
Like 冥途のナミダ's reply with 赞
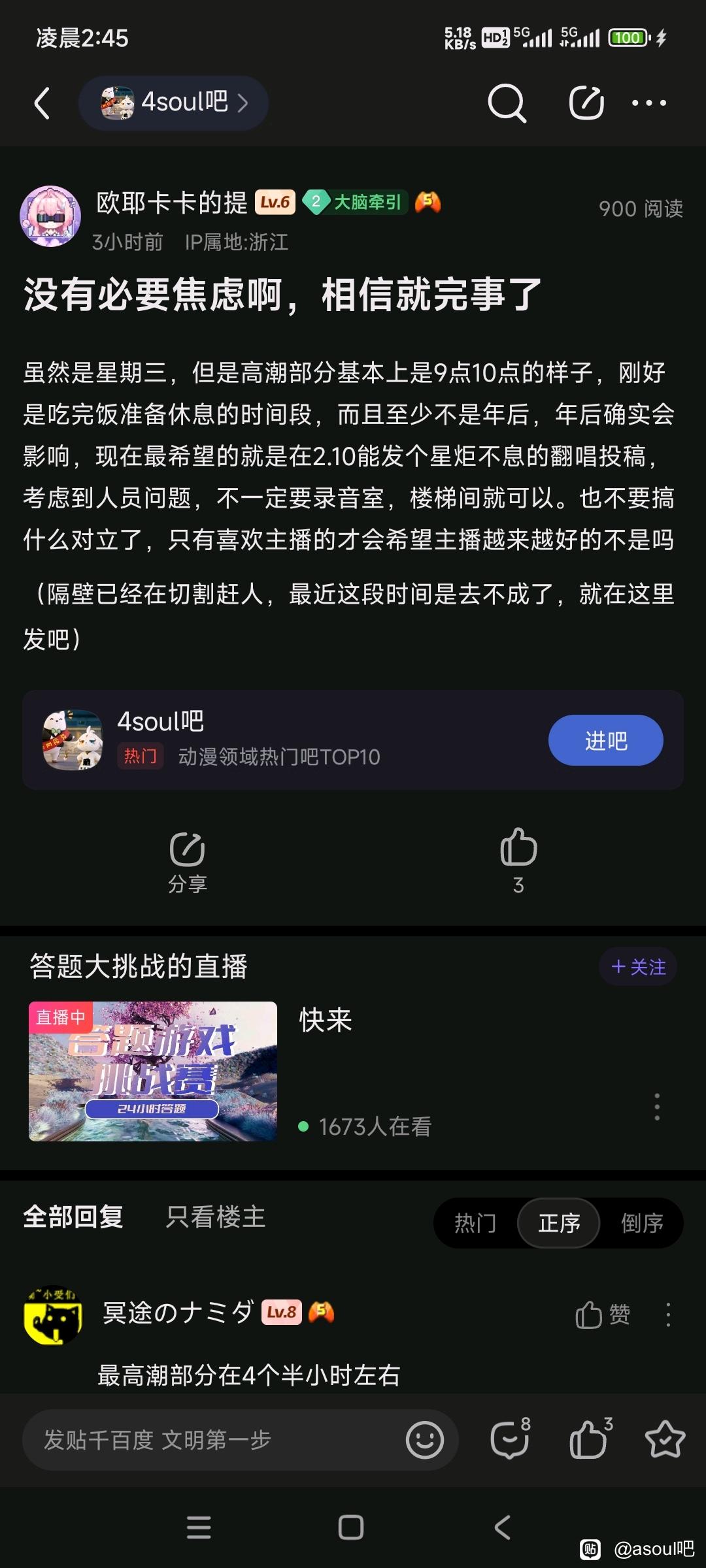coord(602,1315)
